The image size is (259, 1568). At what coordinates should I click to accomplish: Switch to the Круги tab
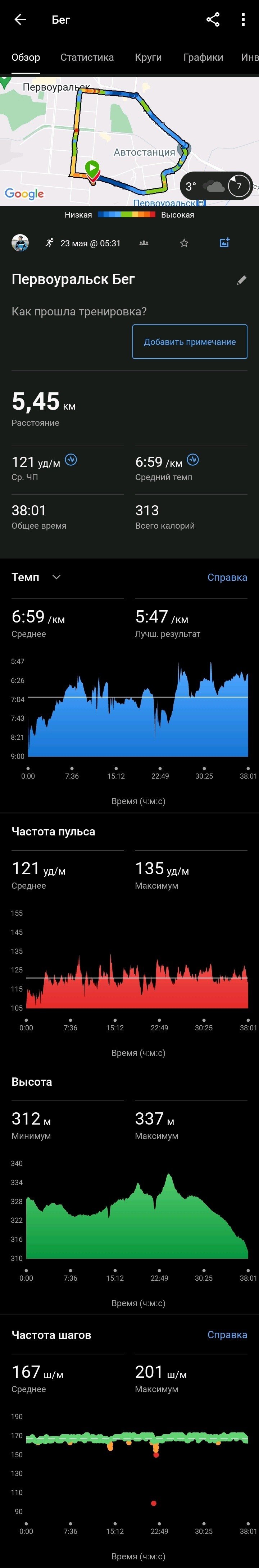pos(148,57)
